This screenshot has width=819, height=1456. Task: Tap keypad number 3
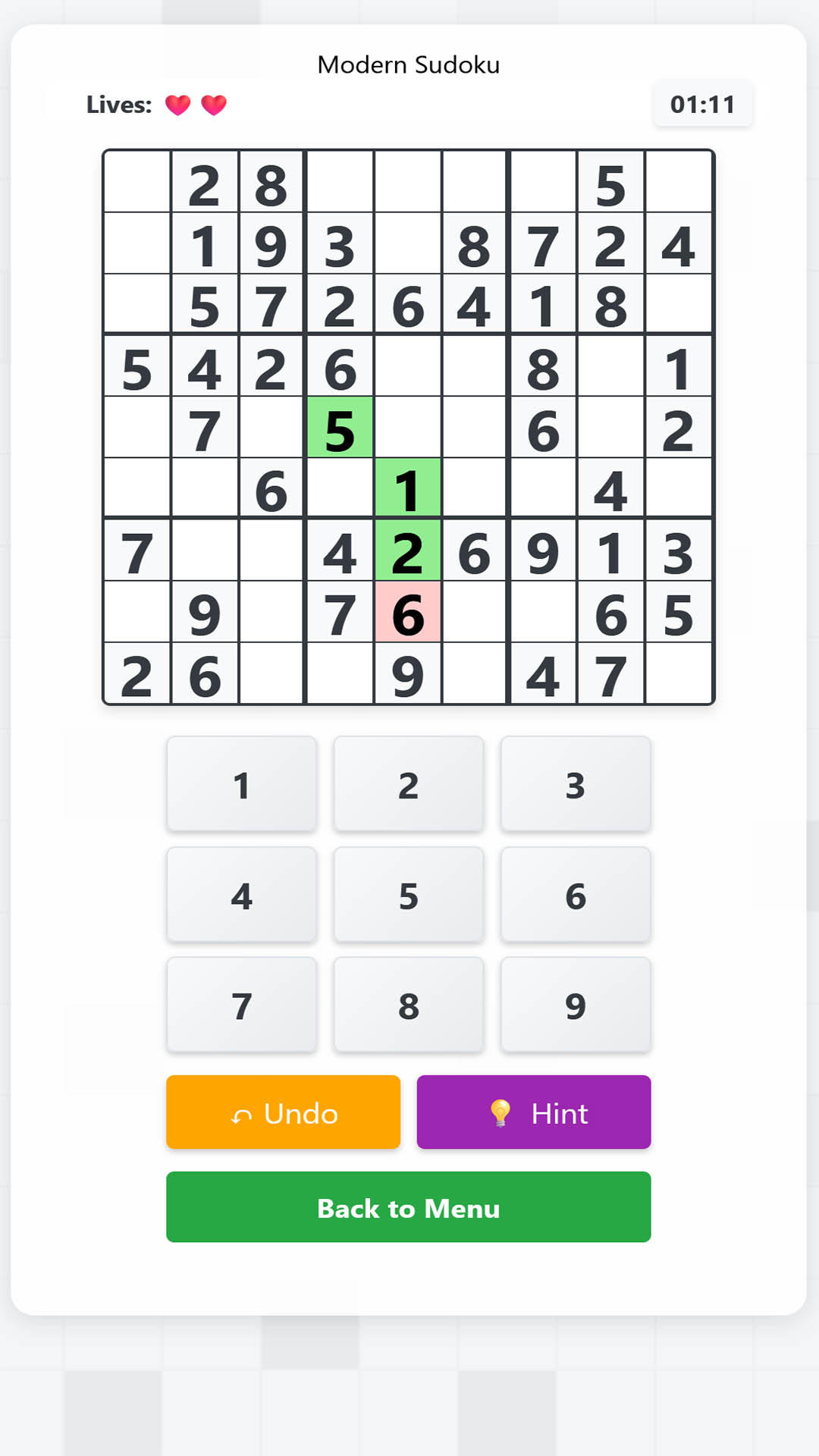(575, 785)
